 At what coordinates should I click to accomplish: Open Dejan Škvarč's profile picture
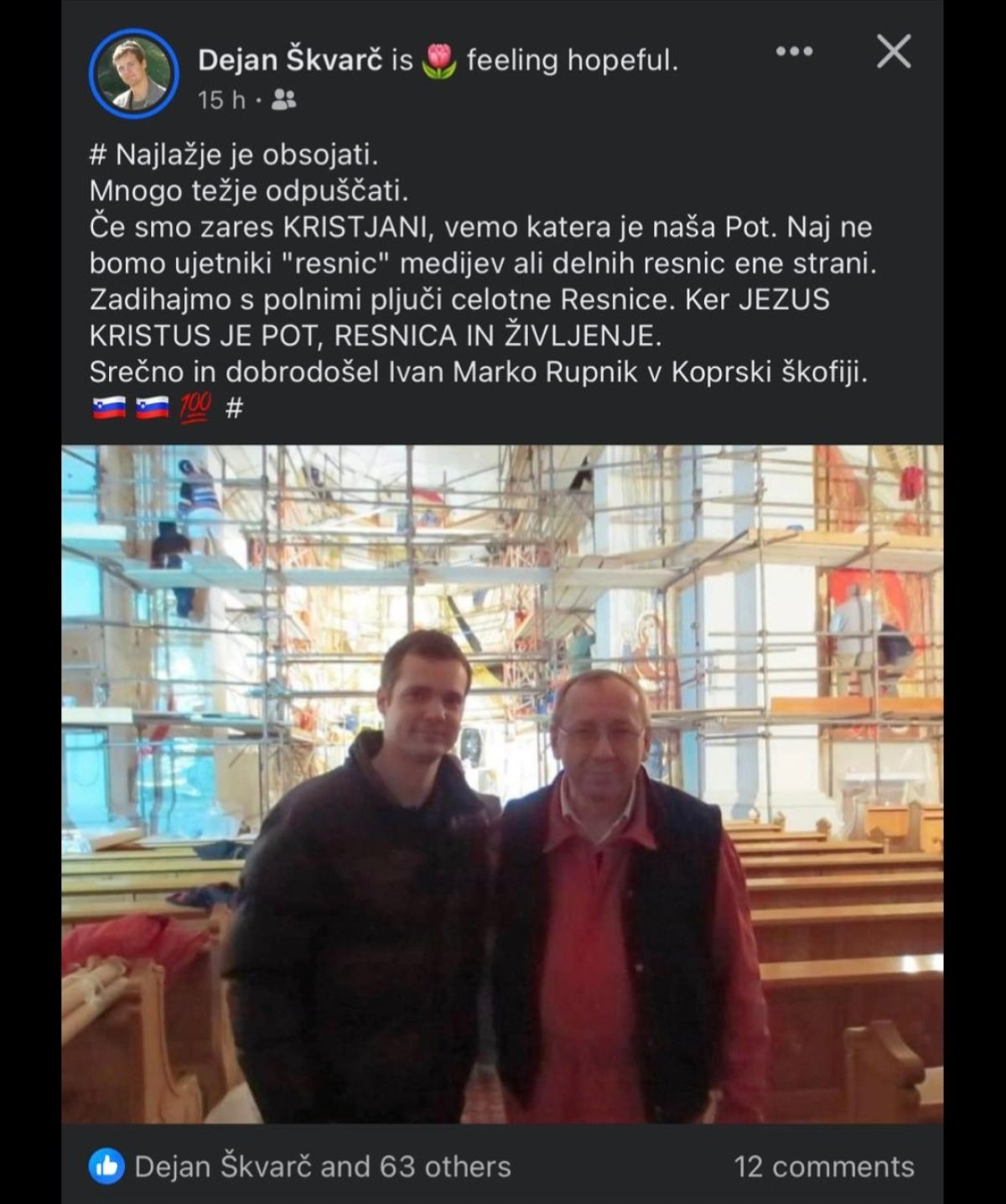134,74
